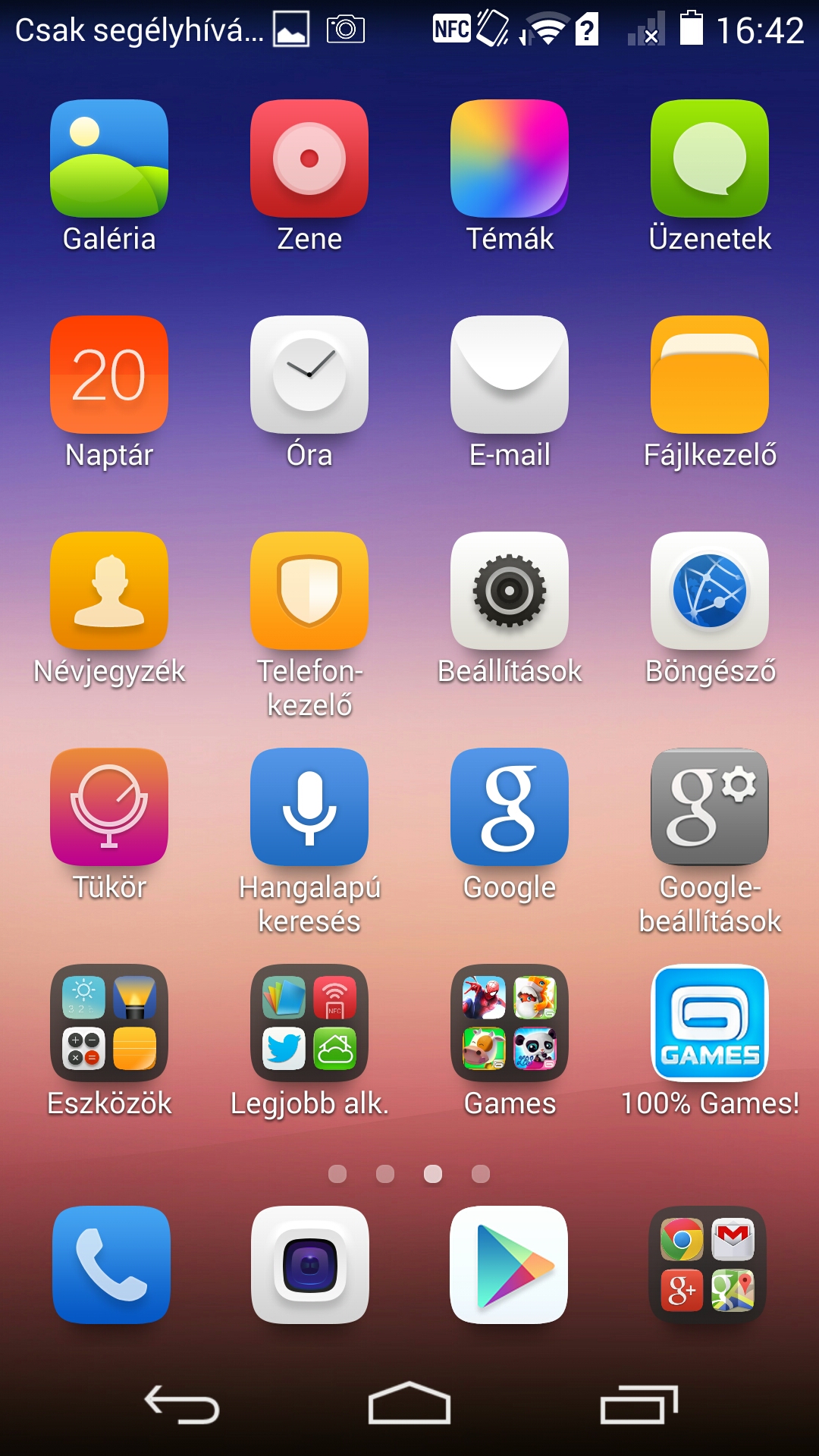Open the Games folder
This screenshot has width=819, height=1456.
(x=510, y=1023)
